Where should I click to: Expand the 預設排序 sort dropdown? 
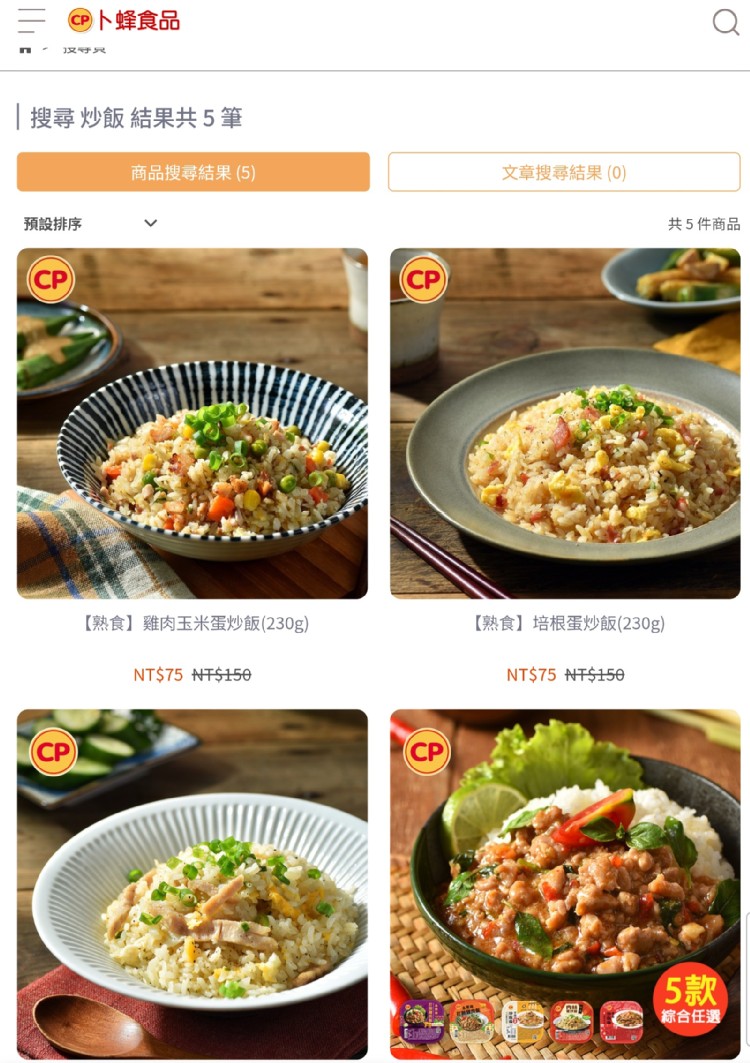click(x=91, y=224)
